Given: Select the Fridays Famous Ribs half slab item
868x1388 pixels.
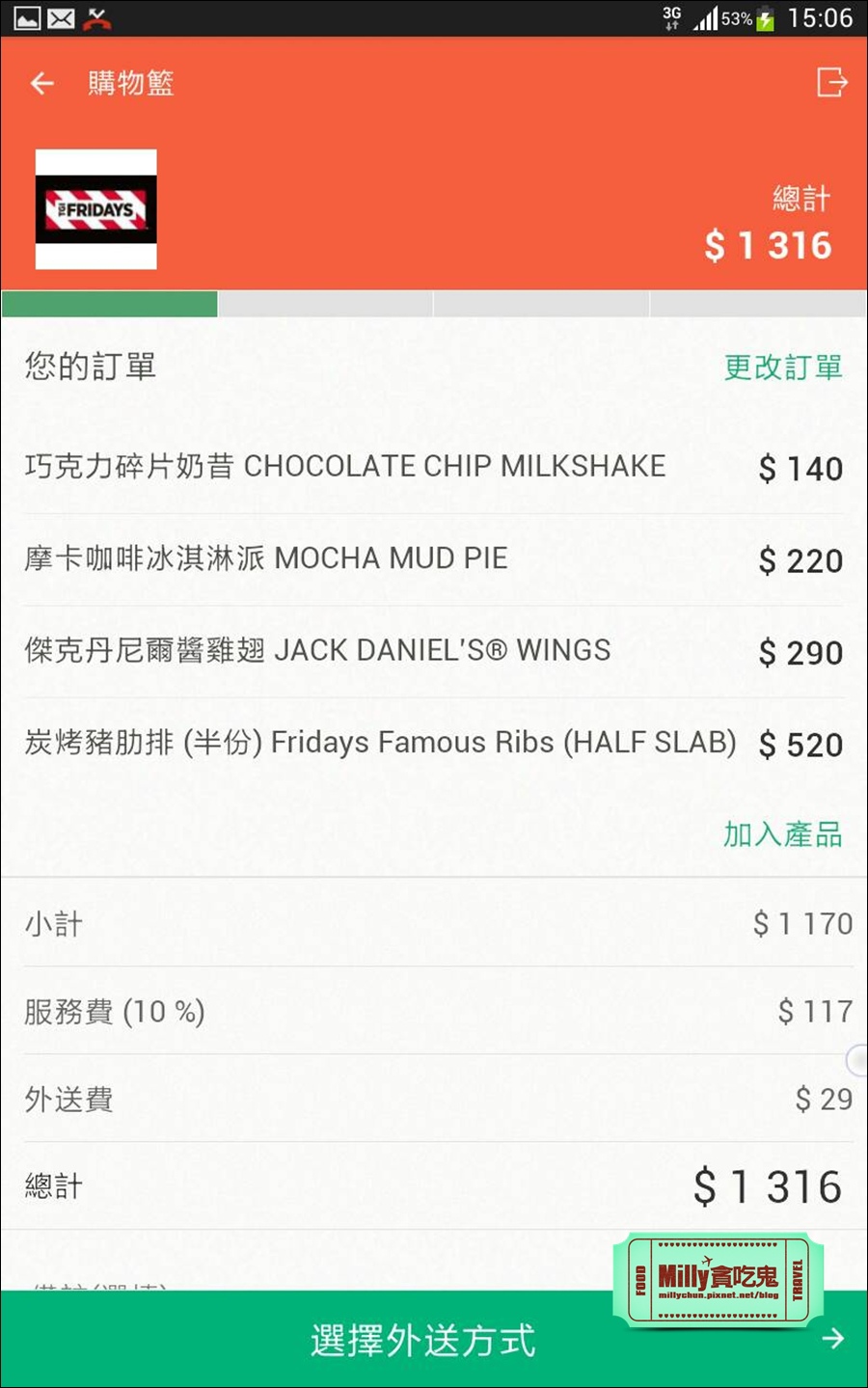Looking at the screenshot, I should pos(434,744).
